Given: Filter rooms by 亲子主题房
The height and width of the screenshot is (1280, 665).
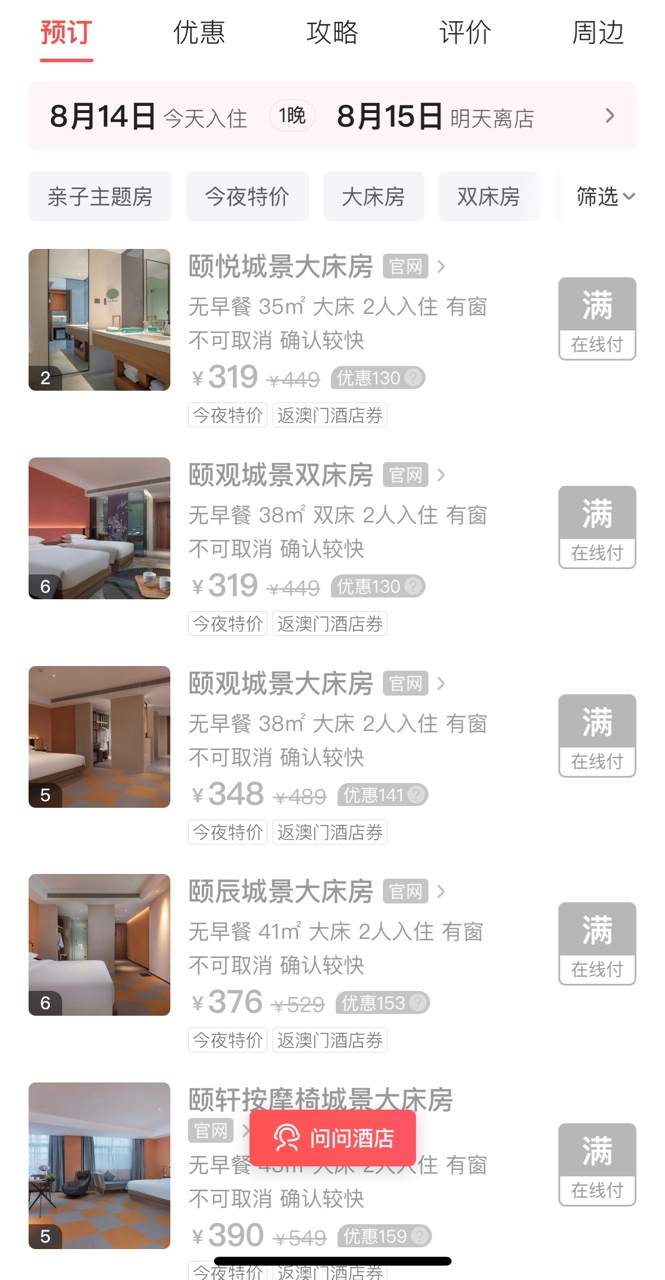Looking at the screenshot, I should pos(100,196).
